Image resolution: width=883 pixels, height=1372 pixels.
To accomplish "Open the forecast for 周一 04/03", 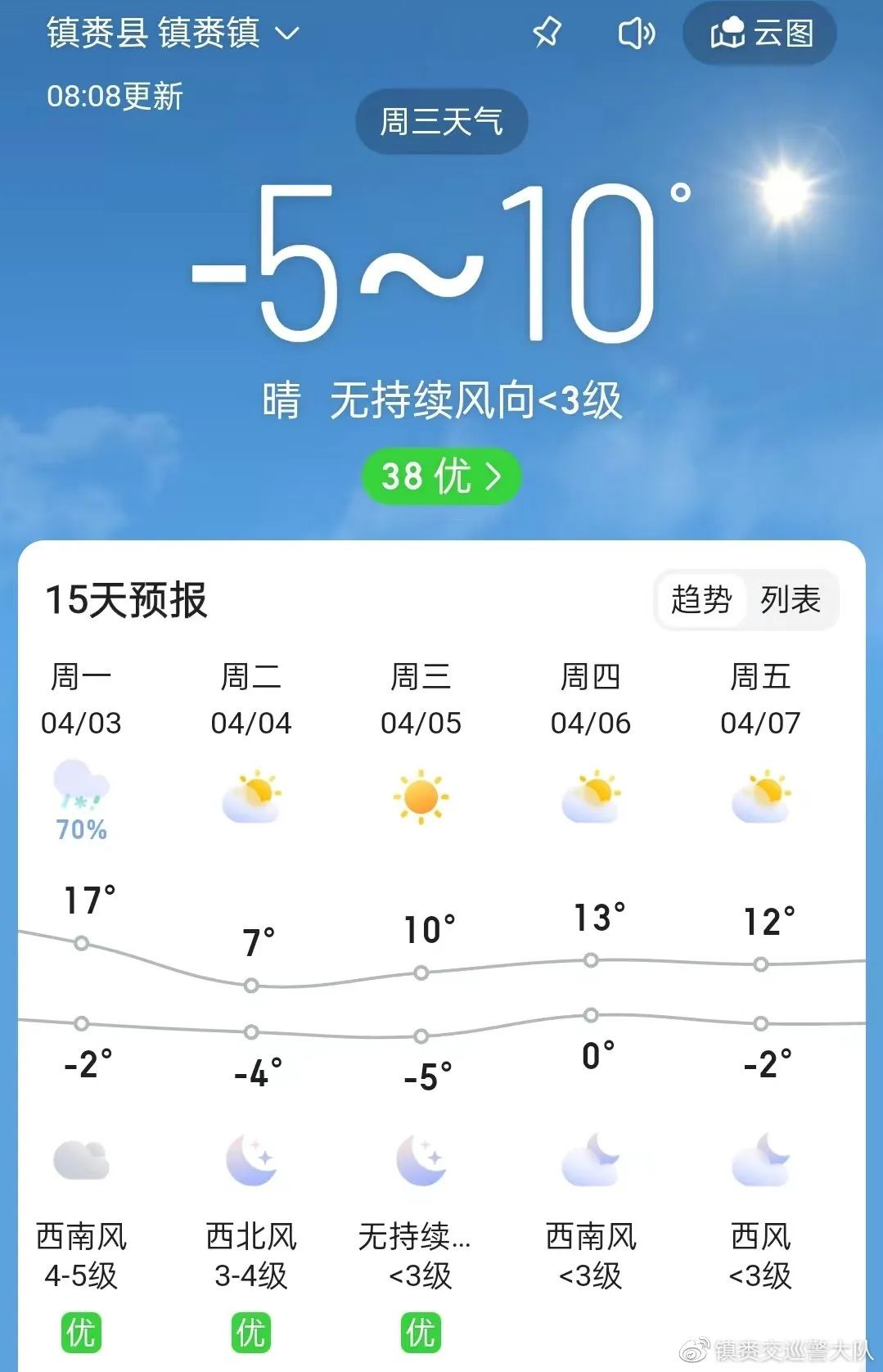I will click(81, 700).
